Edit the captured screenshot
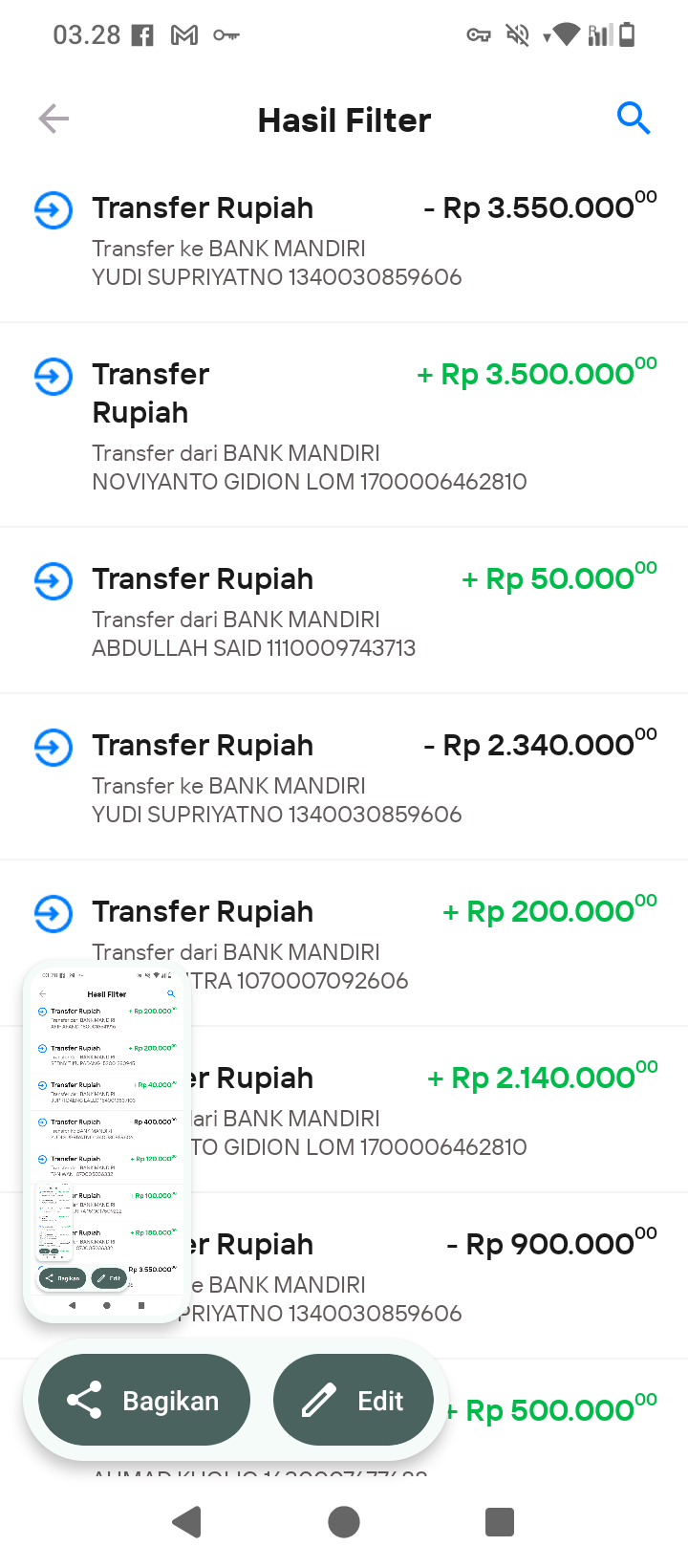688x1568 pixels. (354, 1401)
